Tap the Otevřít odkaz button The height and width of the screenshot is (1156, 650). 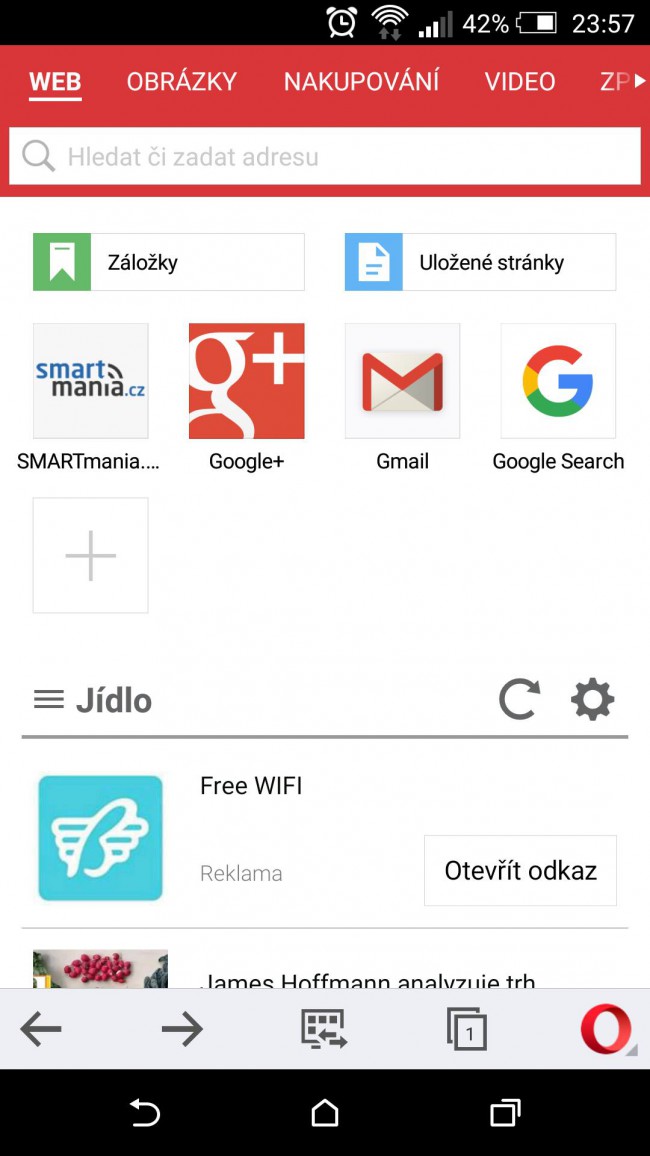click(520, 871)
